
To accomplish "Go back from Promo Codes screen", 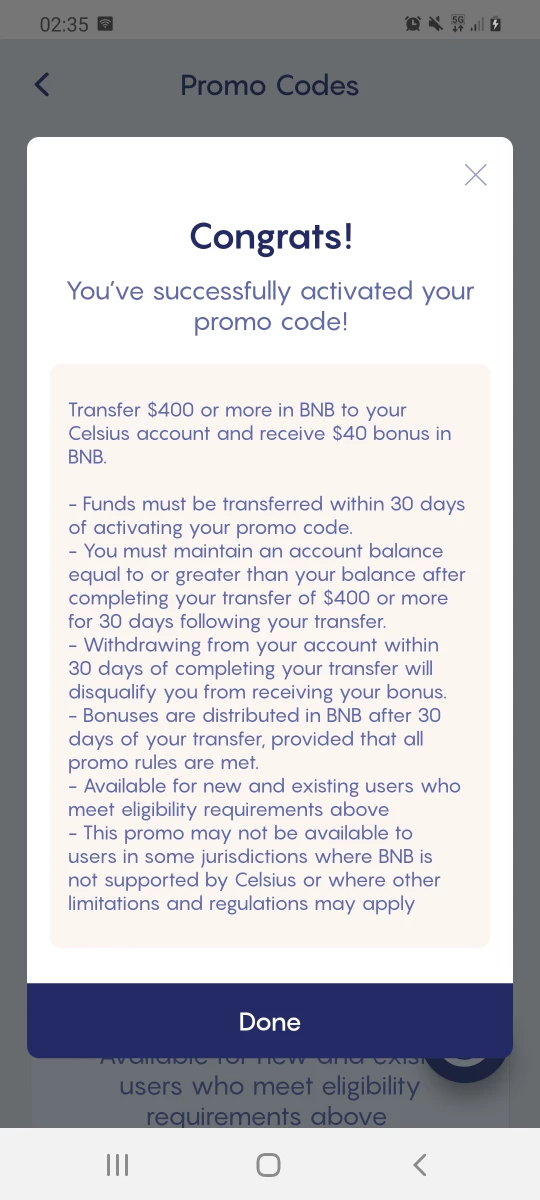I will (42, 85).
